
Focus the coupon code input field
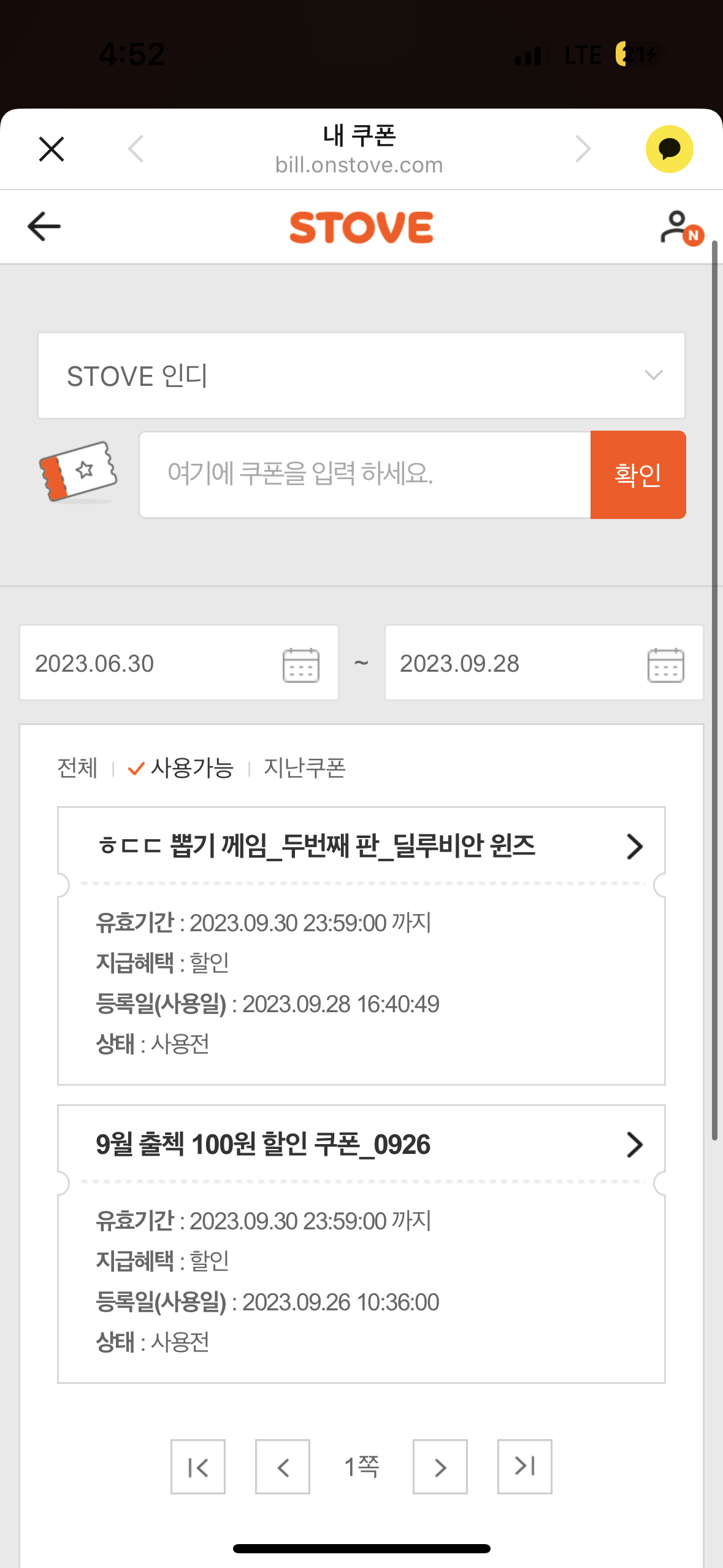pyautogui.click(x=365, y=474)
